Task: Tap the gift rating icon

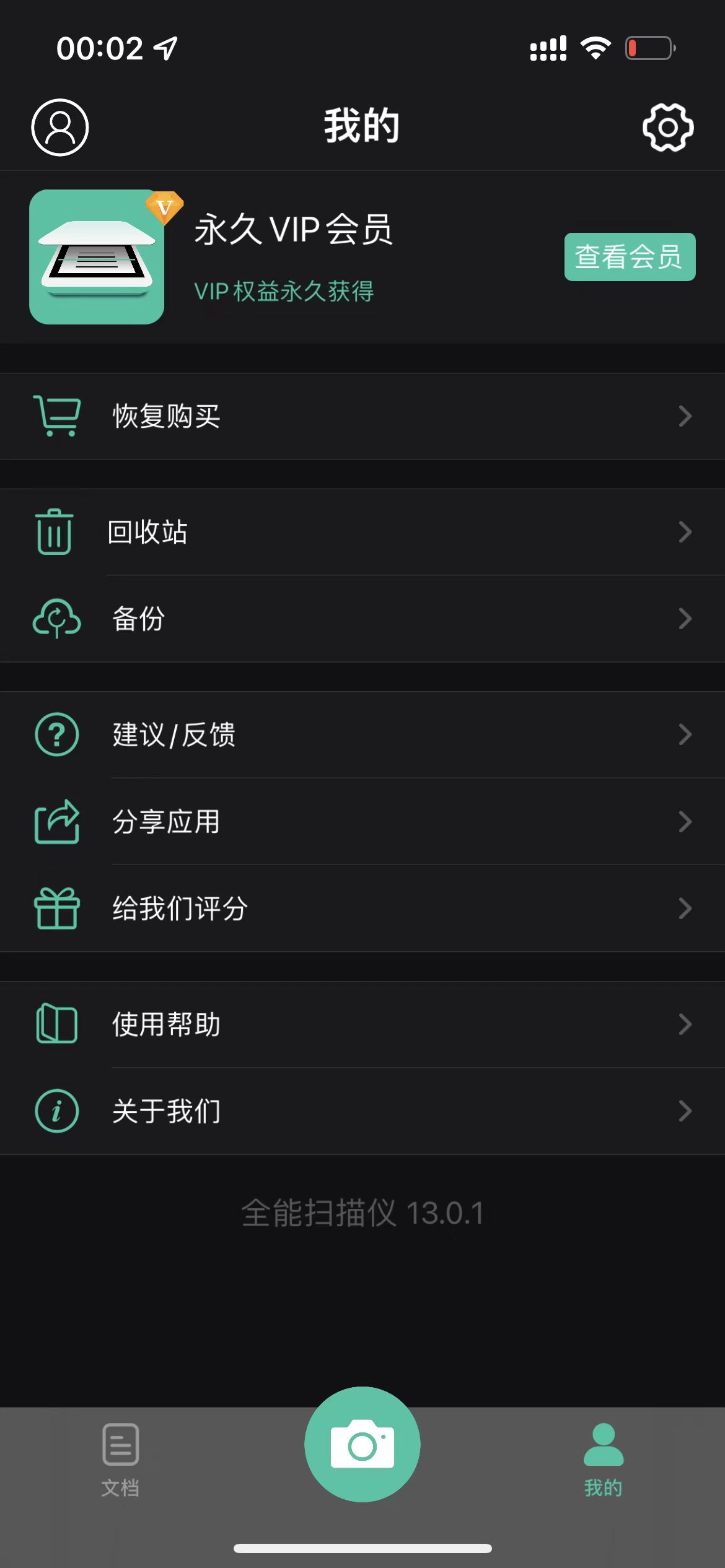Action: [x=56, y=908]
